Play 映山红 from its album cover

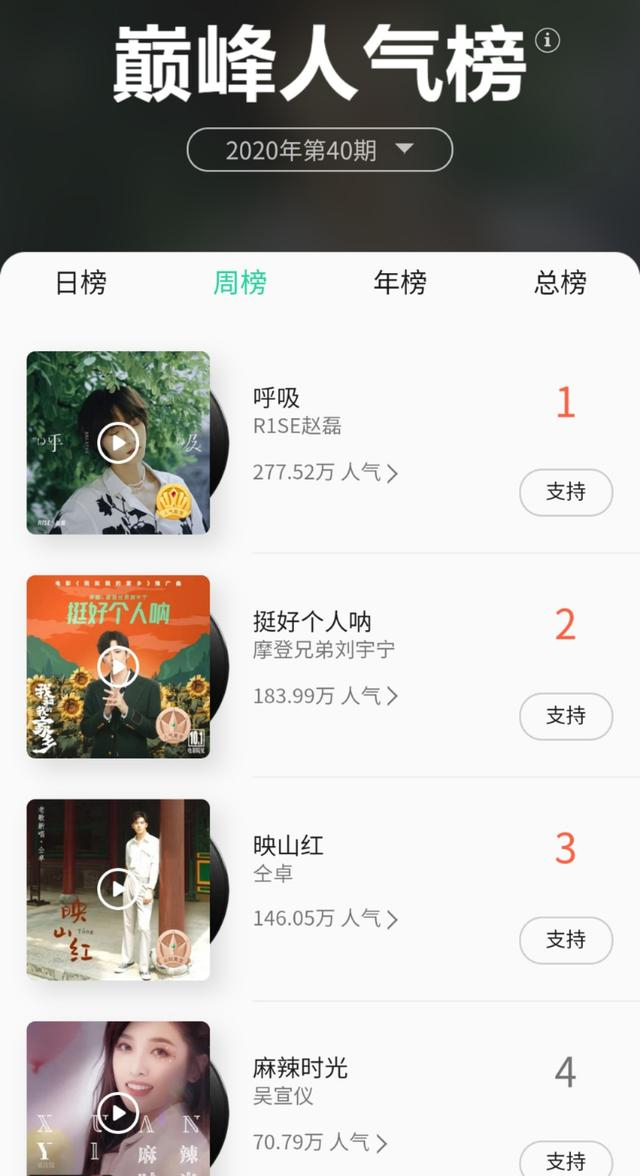[x=118, y=889]
